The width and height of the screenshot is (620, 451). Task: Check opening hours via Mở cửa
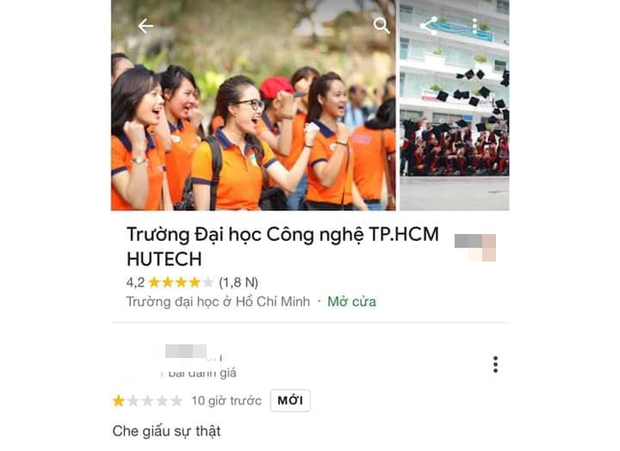(351, 301)
